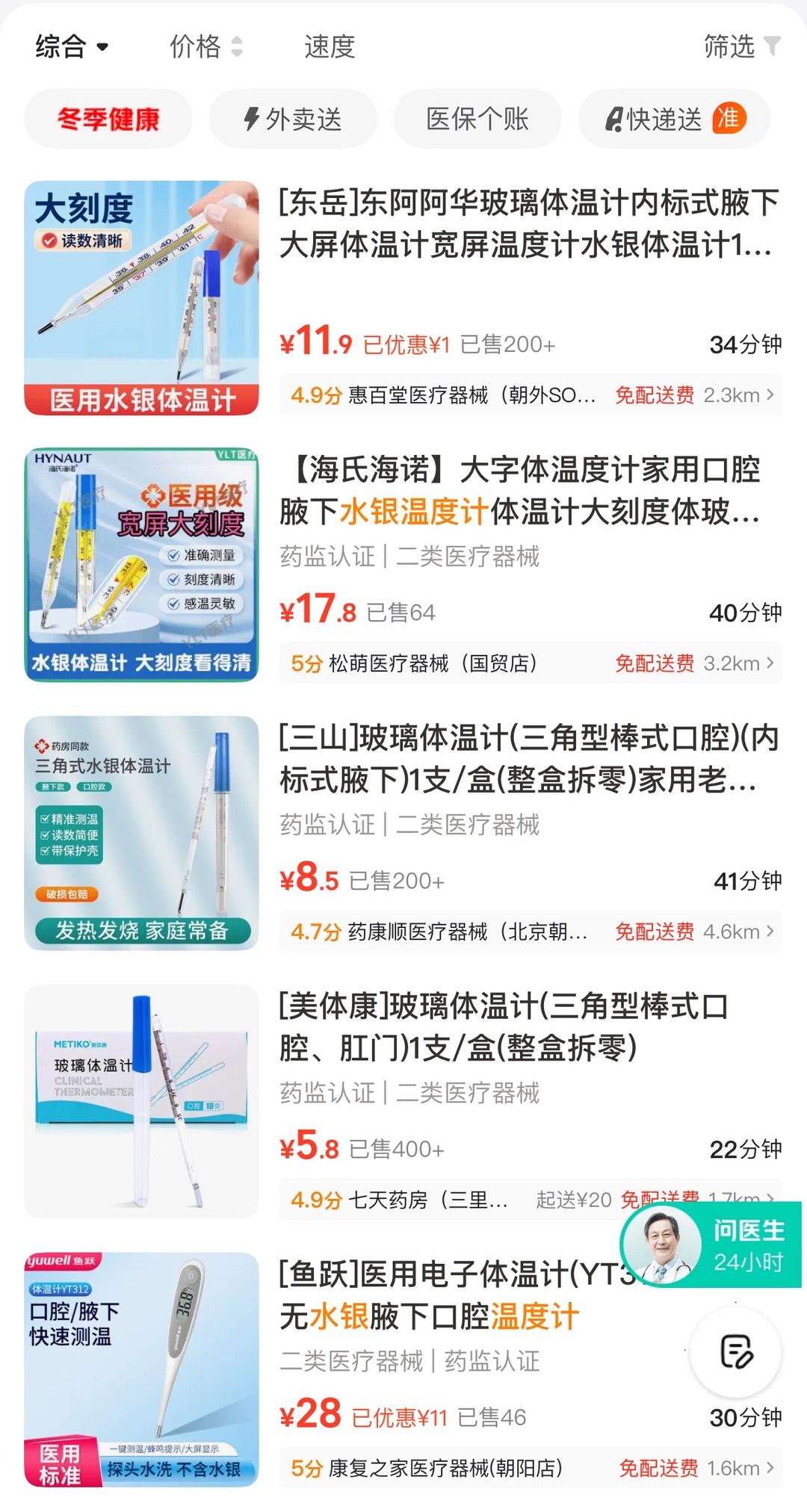
Task: Apply the 医保个账 filter chip
Action: (x=477, y=119)
